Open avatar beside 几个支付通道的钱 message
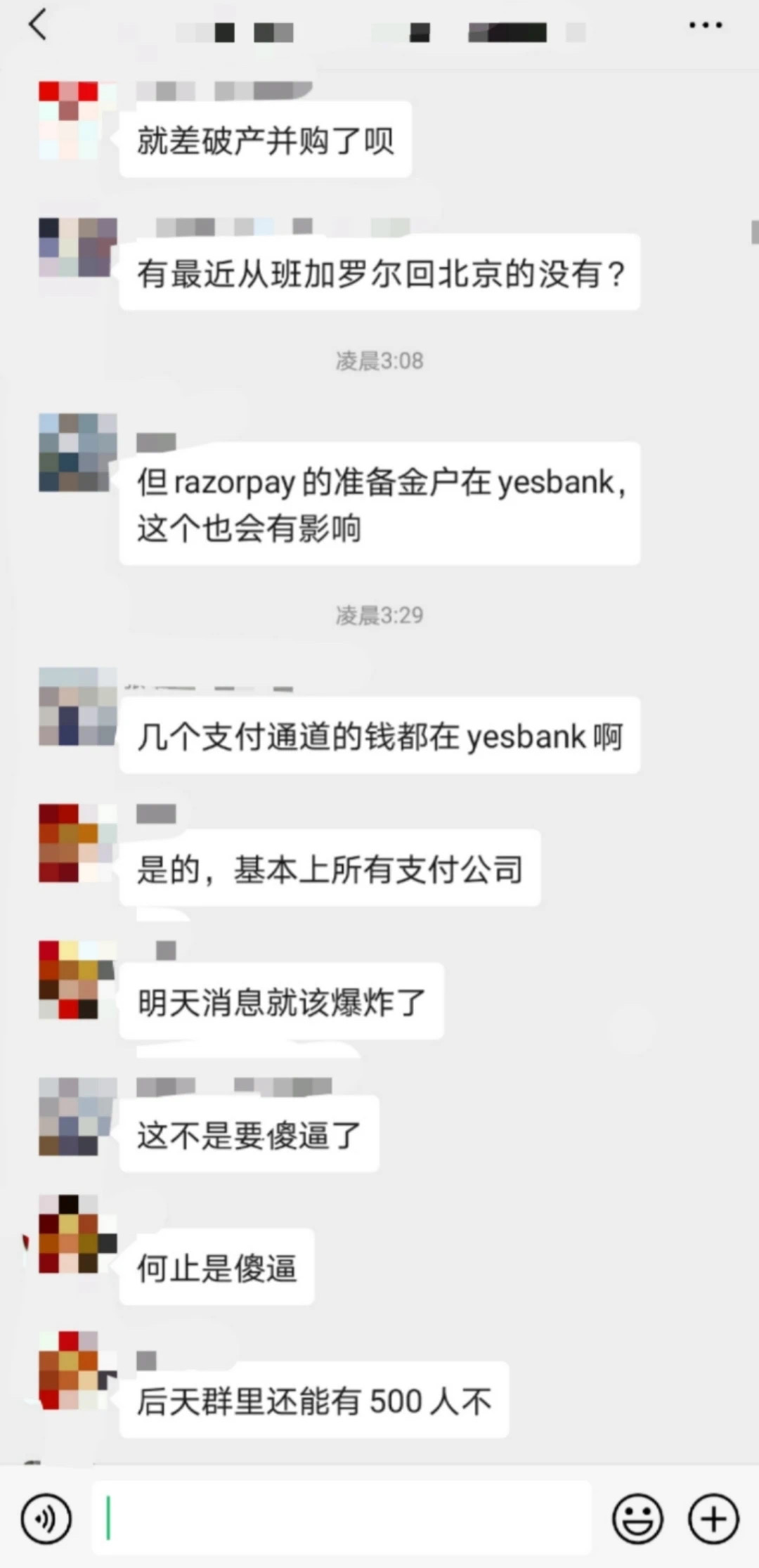 pos(77,706)
